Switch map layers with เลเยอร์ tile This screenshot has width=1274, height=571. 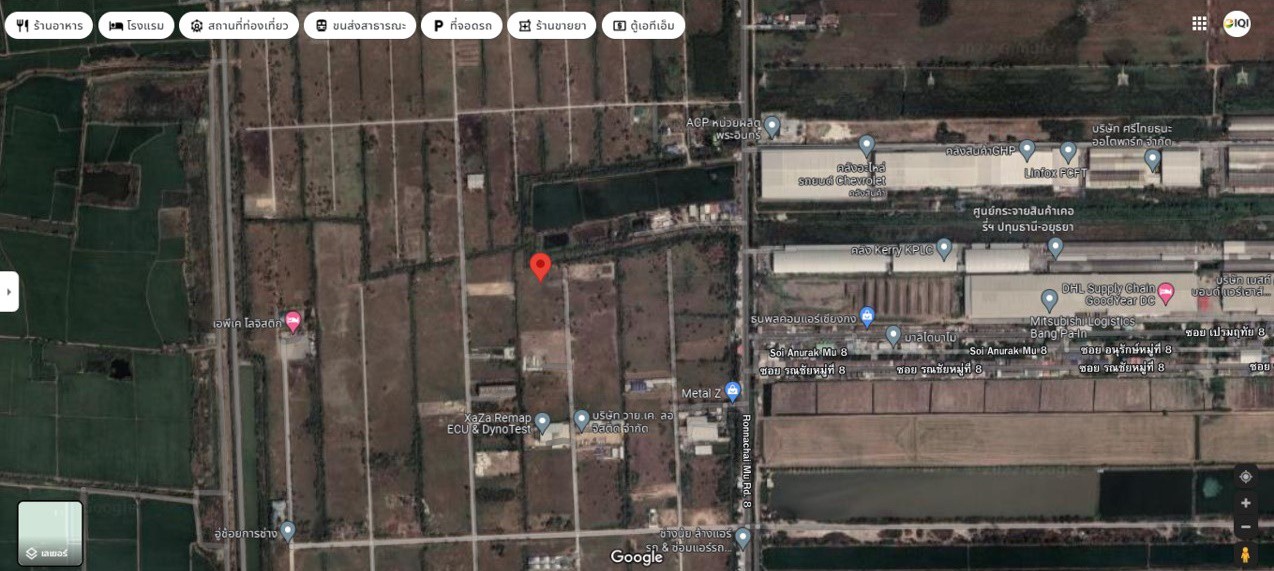(x=50, y=533)
